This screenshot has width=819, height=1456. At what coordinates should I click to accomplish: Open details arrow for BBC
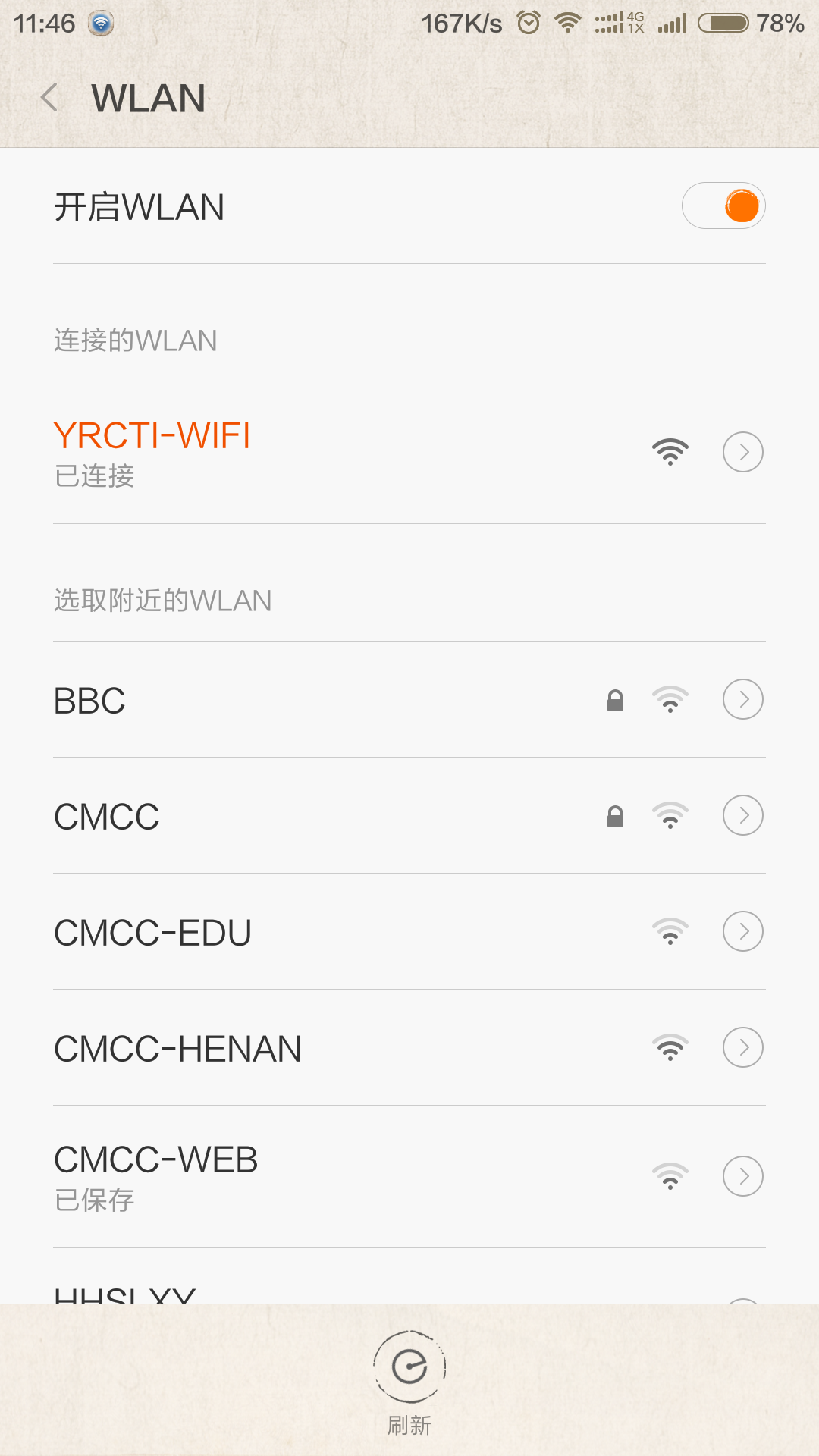(x=742, y=699)
